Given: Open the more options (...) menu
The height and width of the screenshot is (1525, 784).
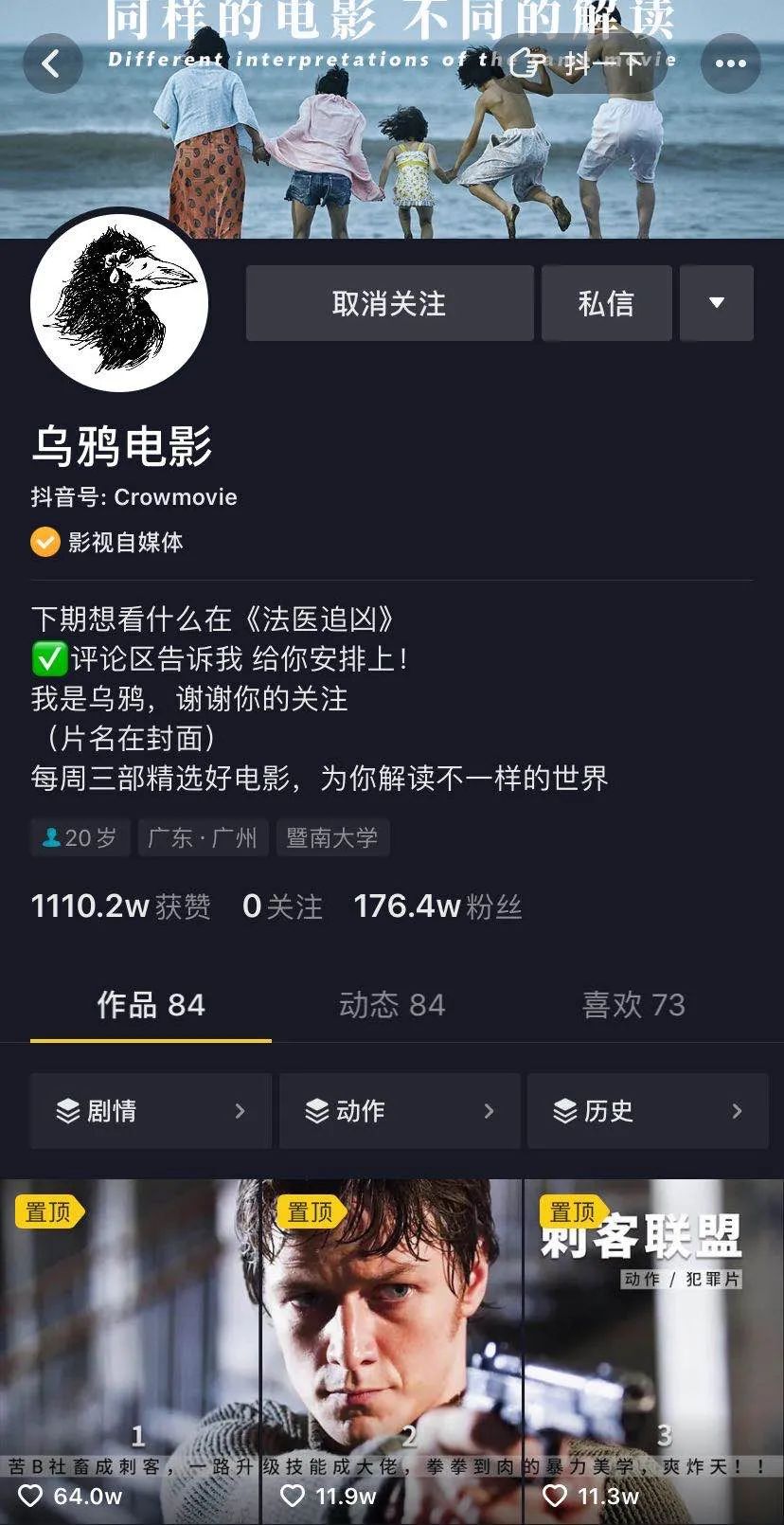Looking at the screenshot, I should click(730, 63).
